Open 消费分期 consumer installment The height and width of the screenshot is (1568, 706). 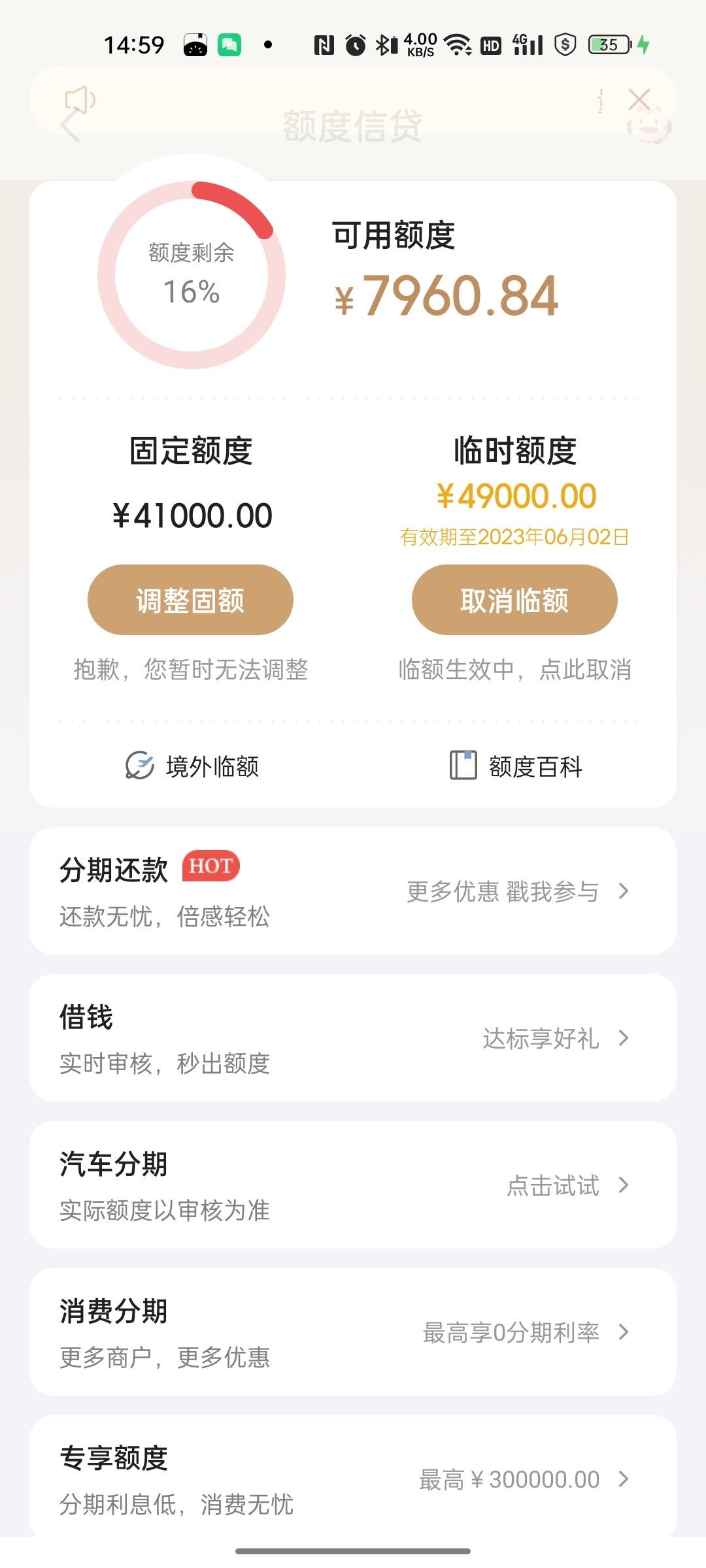(x=353, y=1332)
